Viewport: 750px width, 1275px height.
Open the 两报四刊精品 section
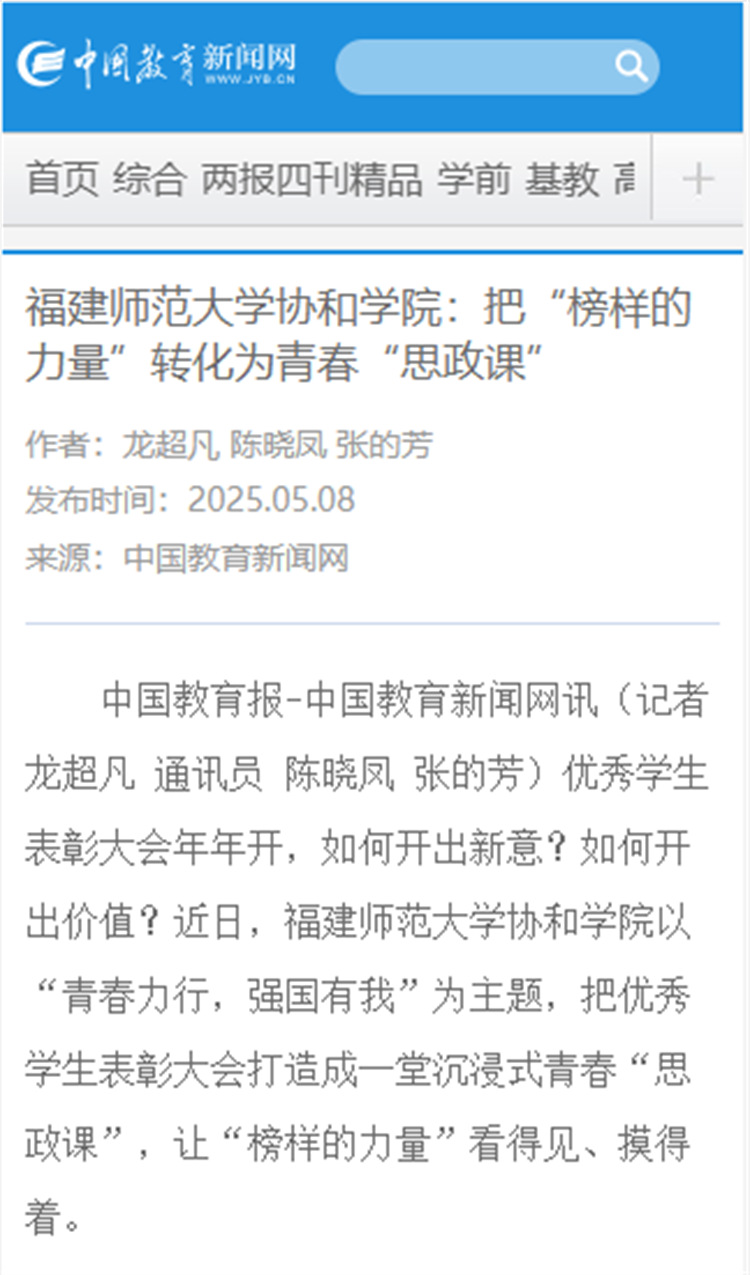pos(311,180)
